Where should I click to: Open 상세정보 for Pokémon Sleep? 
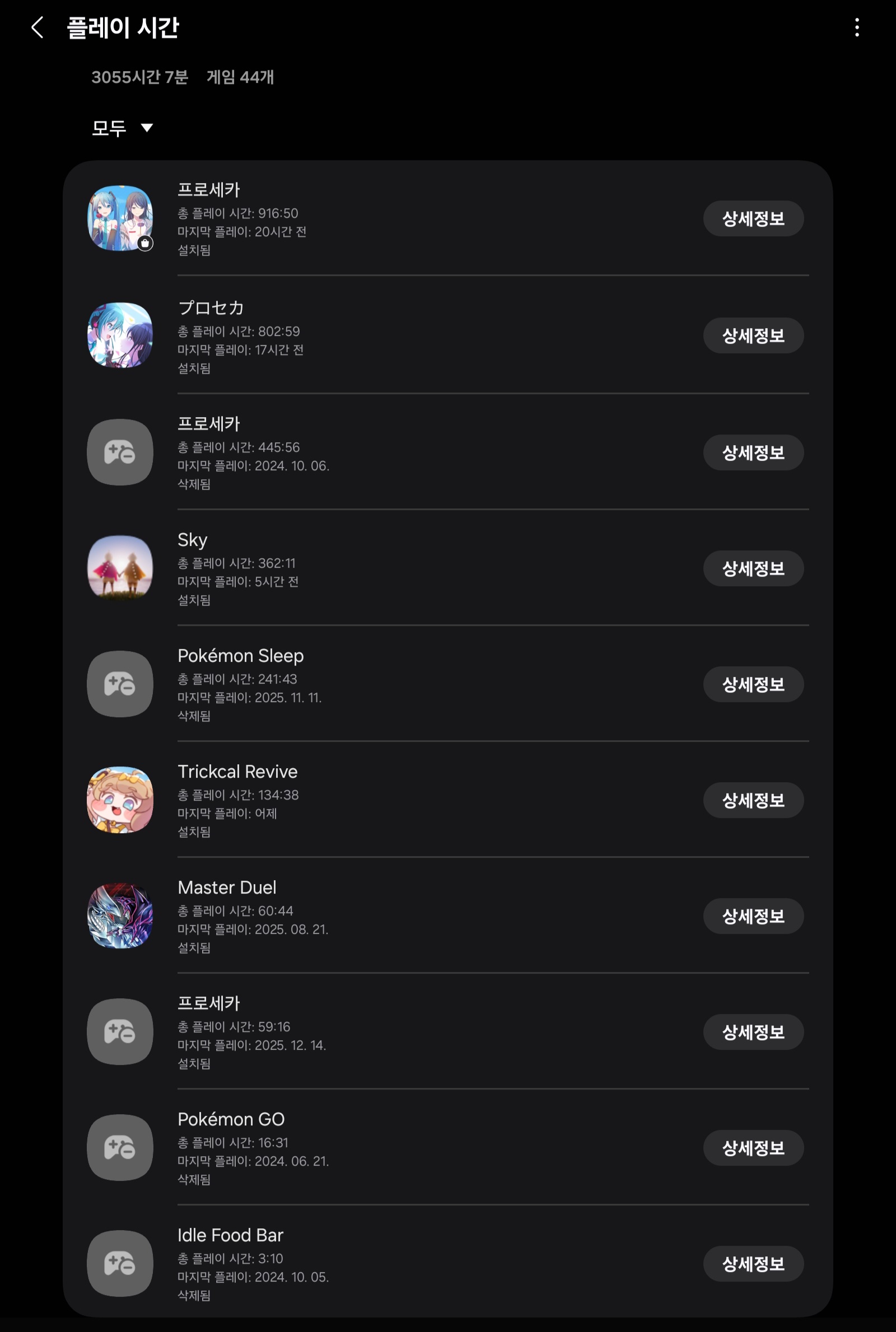[753, 684]
